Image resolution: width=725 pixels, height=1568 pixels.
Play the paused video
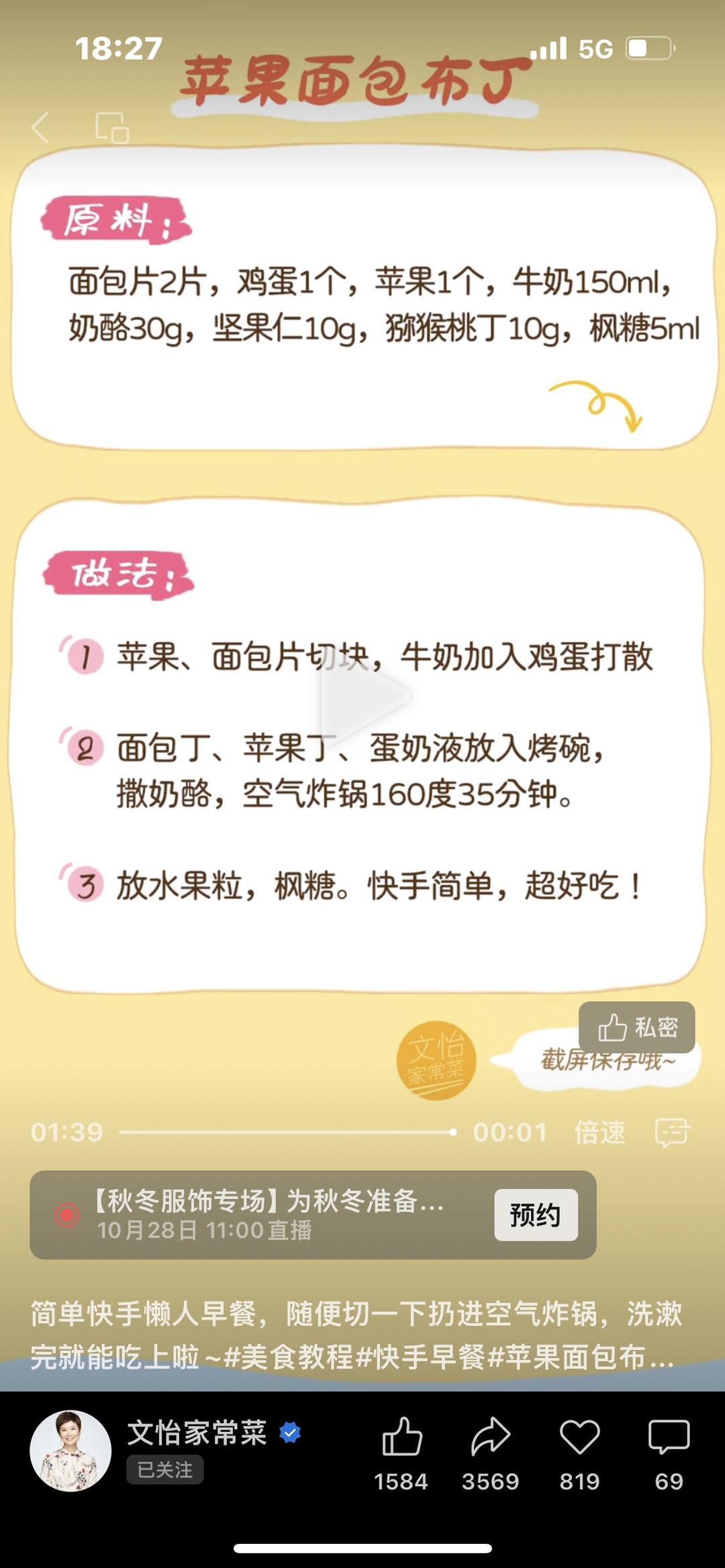tap(363, 696)
